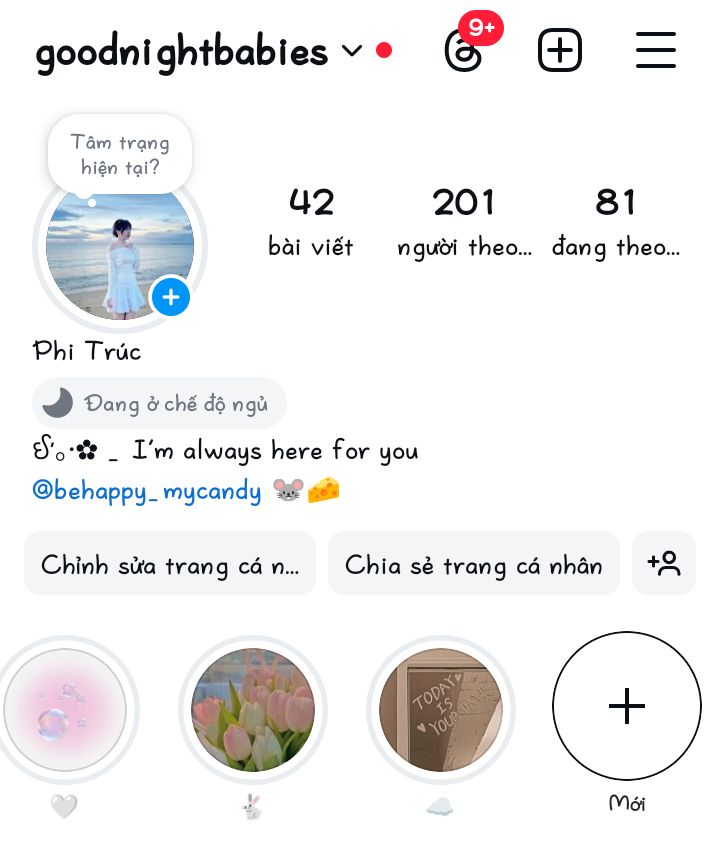709x851 pixels.
Task: Open the Threads icon with 9+ badge
Action: pyautogui.click(x=464, y=50)
